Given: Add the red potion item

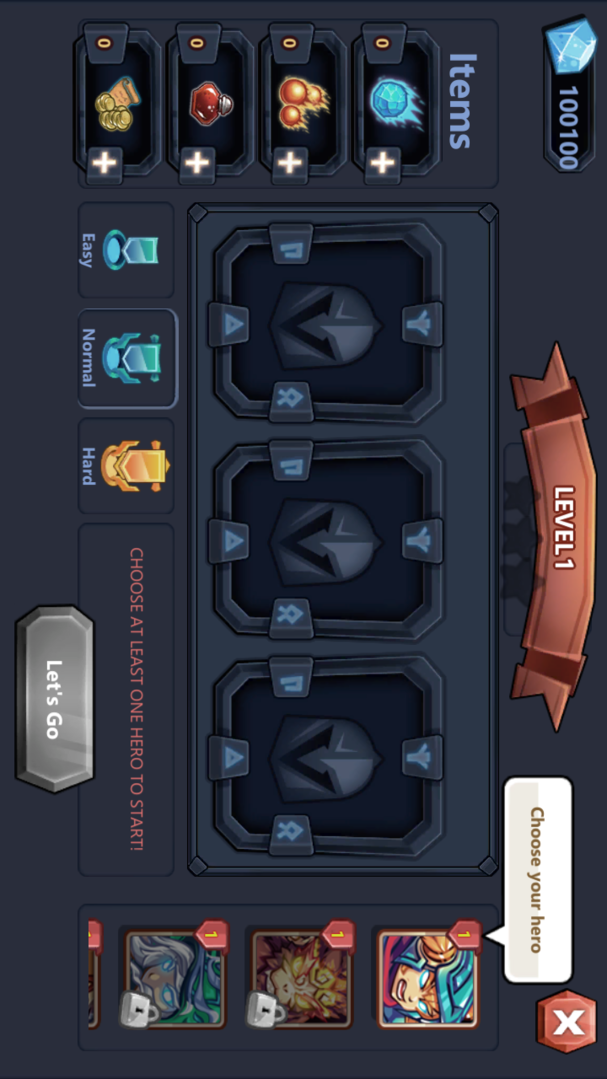Looking at the screenshot, I should [x=197, y=163].
